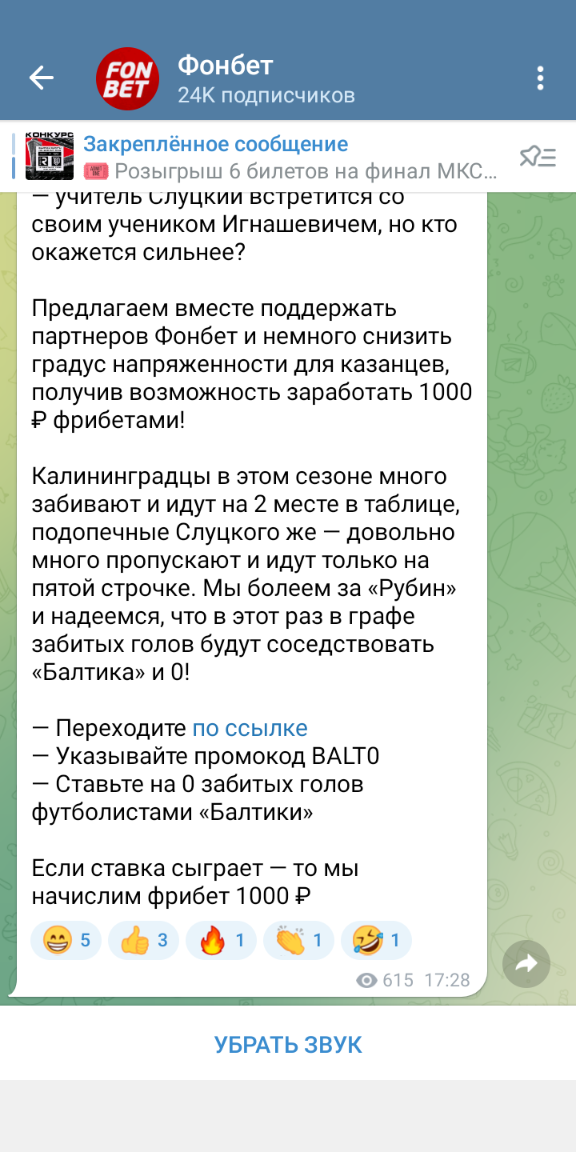This screenshot has height=1152, width=576.
Task: Add a clapping hands reaction
Action: (x=299, y=940)
